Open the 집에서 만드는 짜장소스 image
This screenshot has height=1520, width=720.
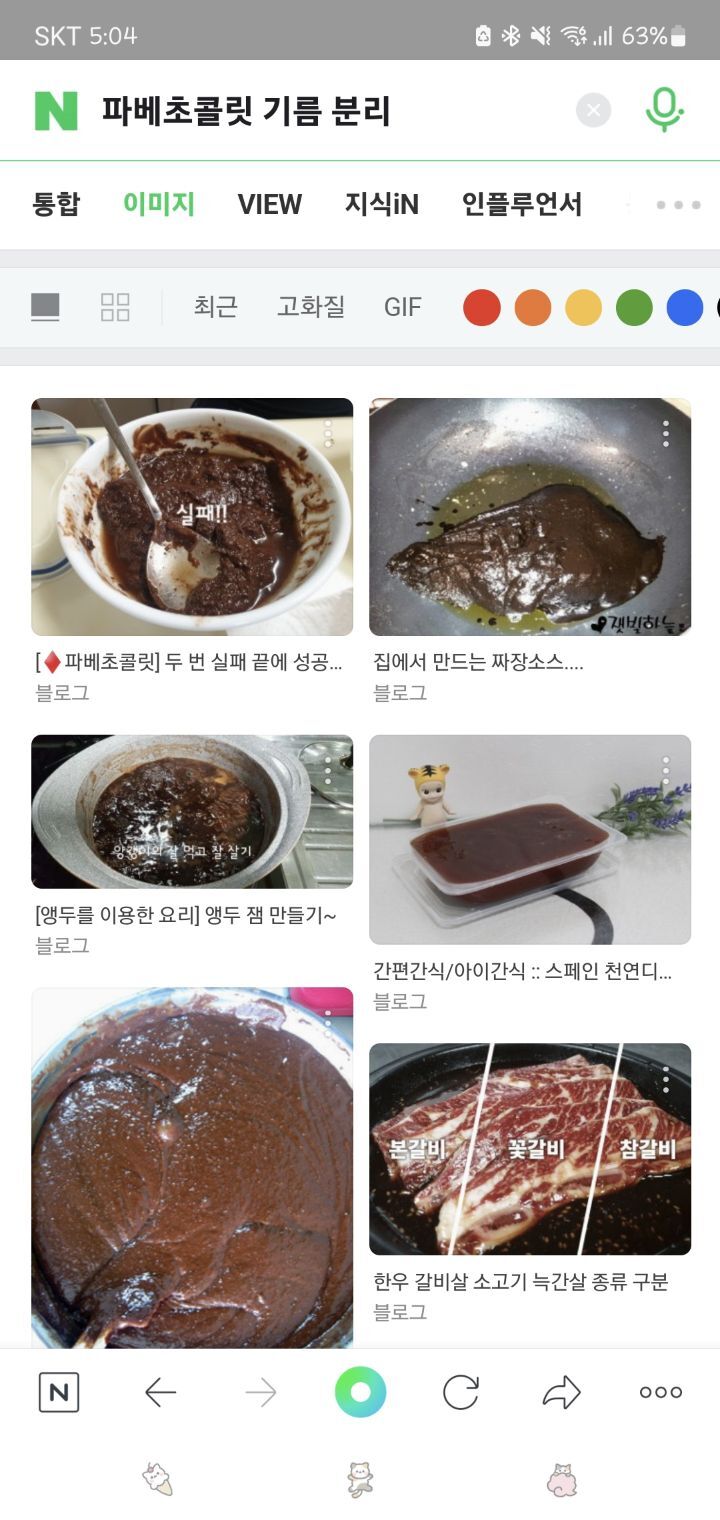pos(530,517)
